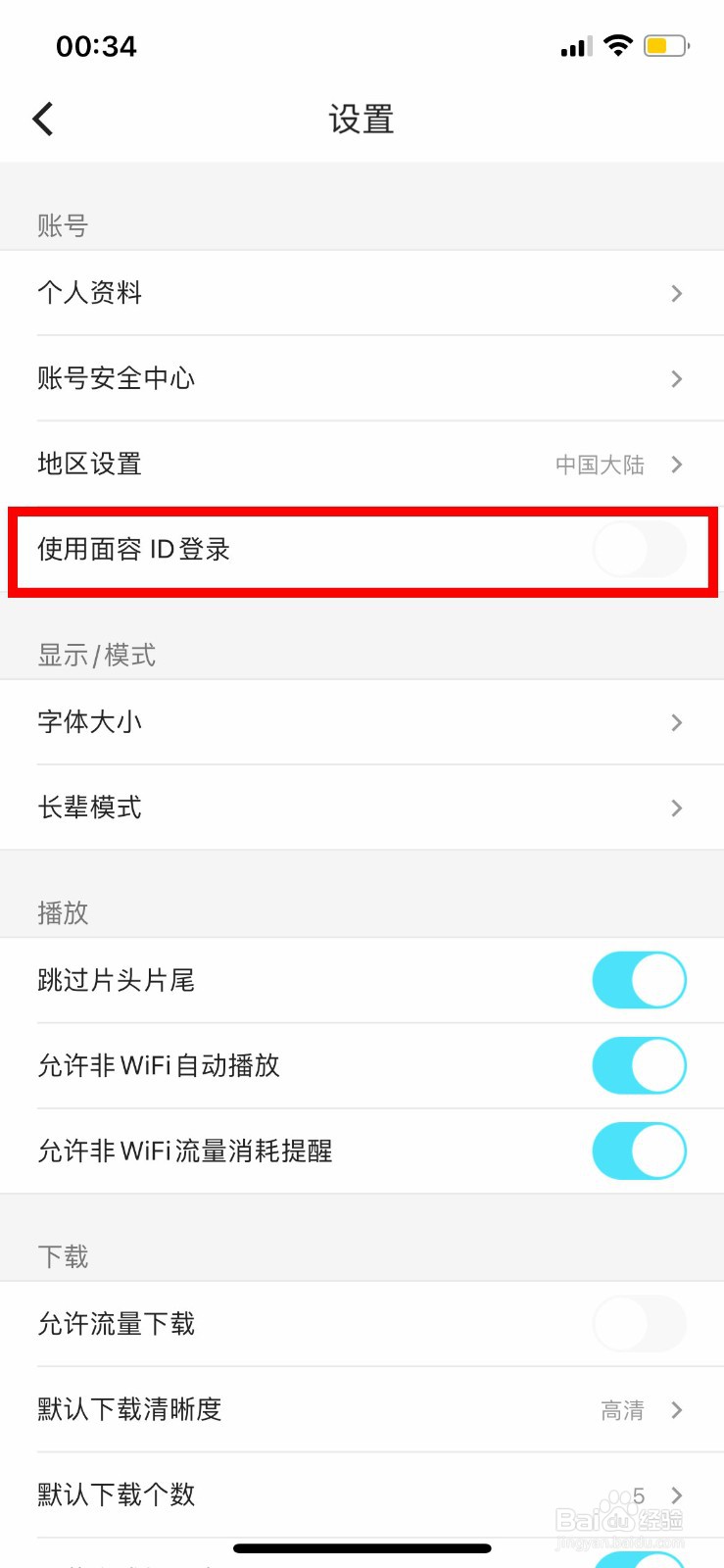724x1568 pixels.
Task: Tap the Wi-Fi icon in the status bar
Action: point(618,44)
